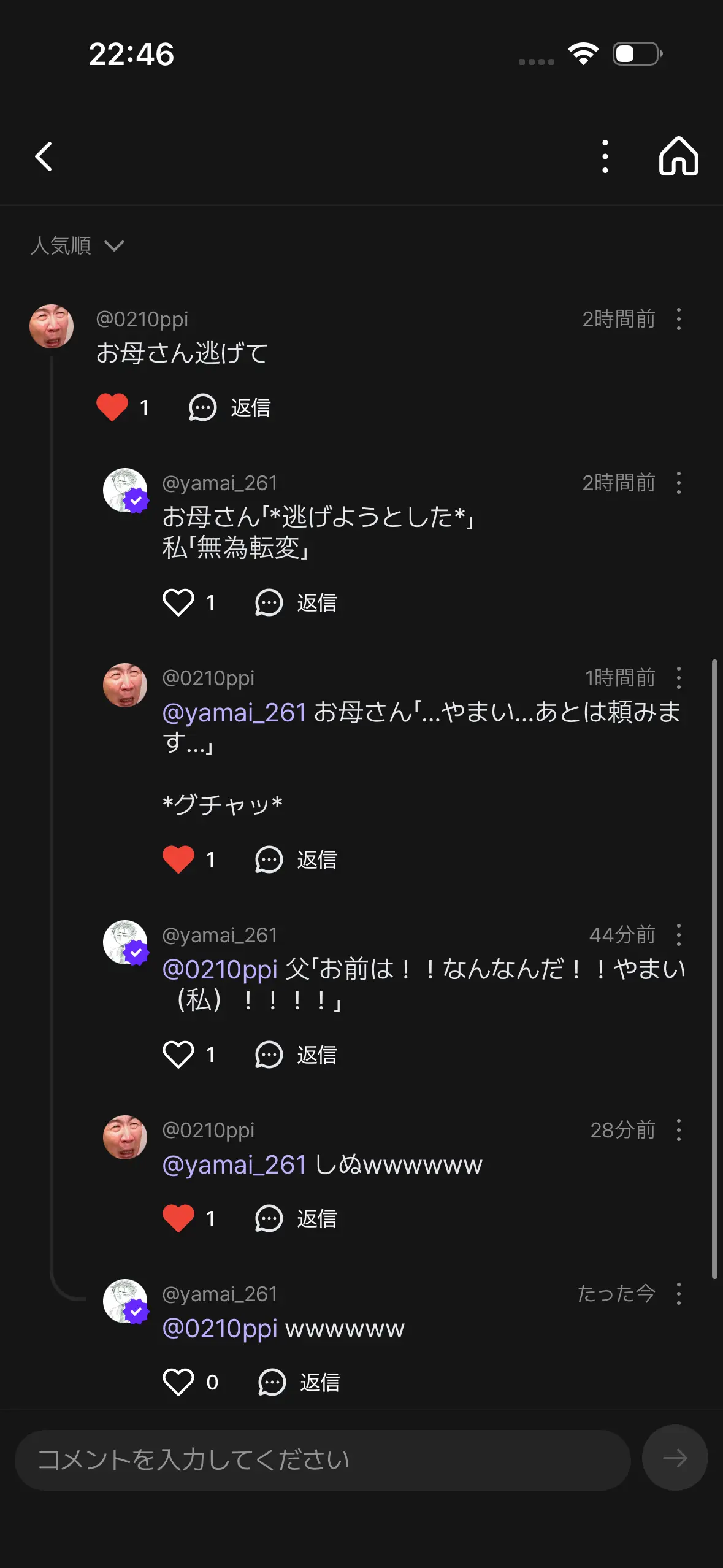
Task: Send the comment with the arrow button
Action: click(x=675, y=1458)
